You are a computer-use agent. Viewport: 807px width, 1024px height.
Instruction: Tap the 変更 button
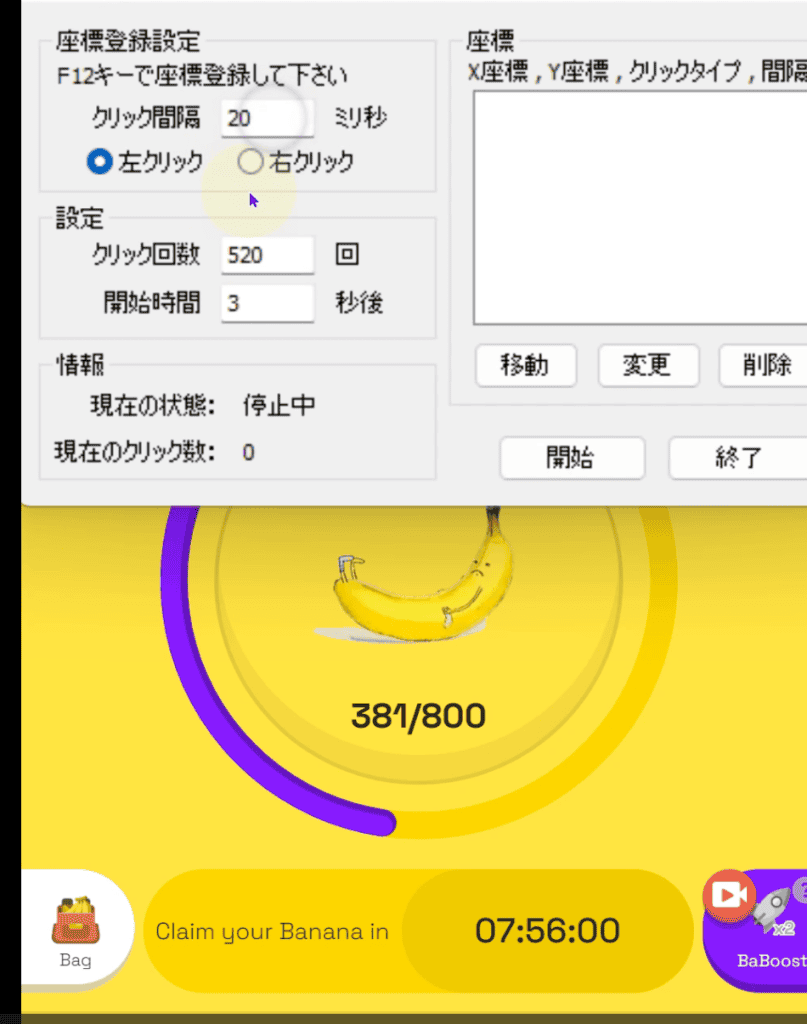[x=647, y=366]
